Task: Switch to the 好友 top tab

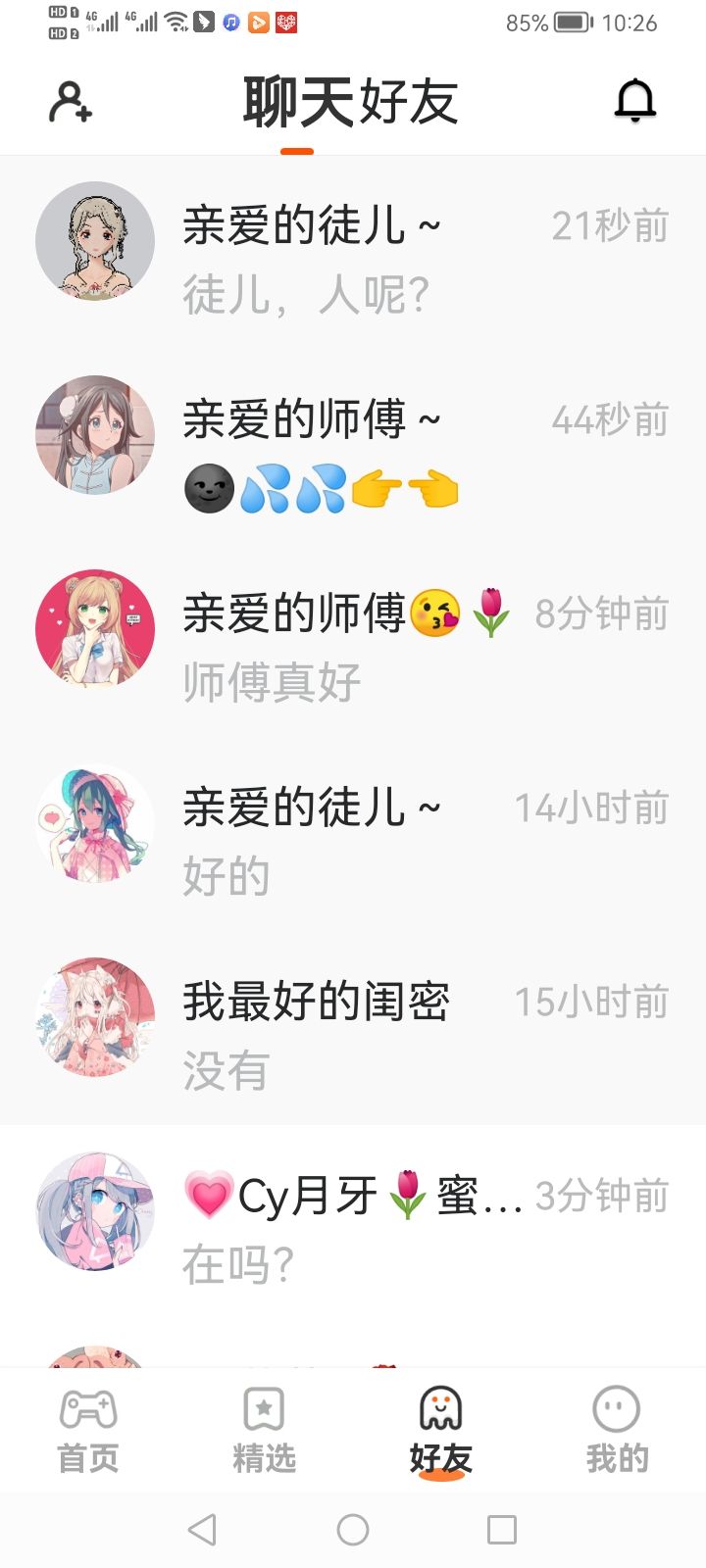Action: click(x=409, y=102)
